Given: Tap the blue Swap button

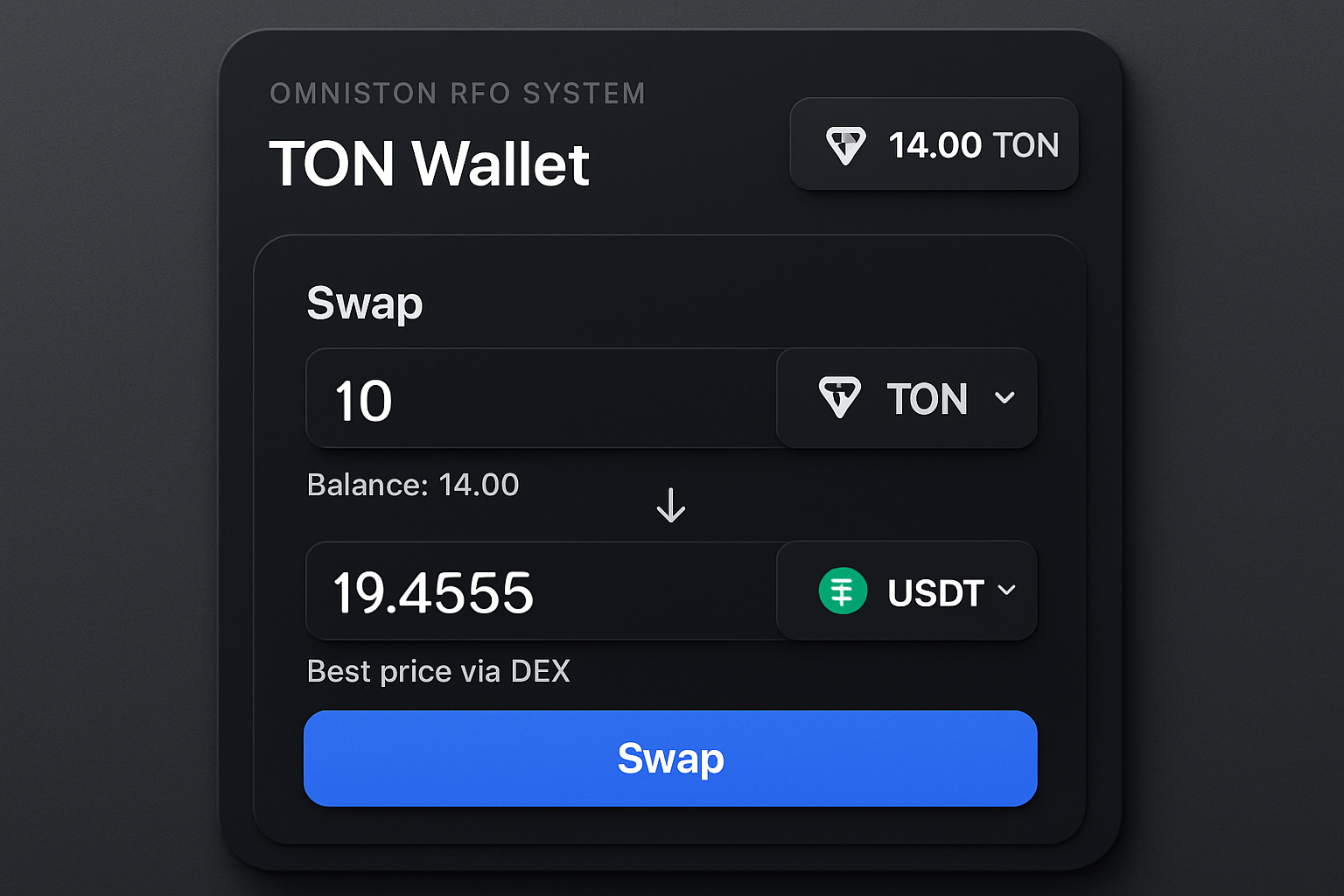Looking at the screenshot, I should tap(670, 758).
